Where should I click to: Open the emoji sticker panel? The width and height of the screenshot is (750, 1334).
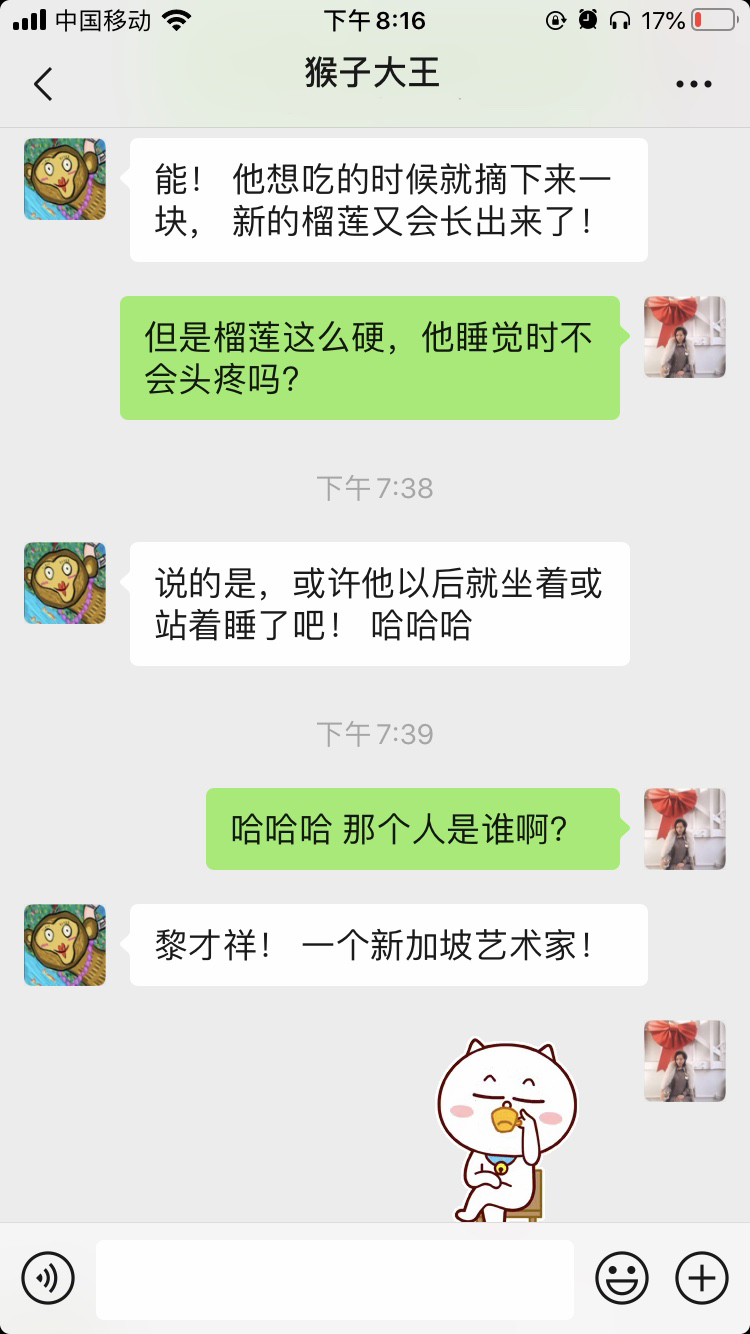click(622, 1277)
